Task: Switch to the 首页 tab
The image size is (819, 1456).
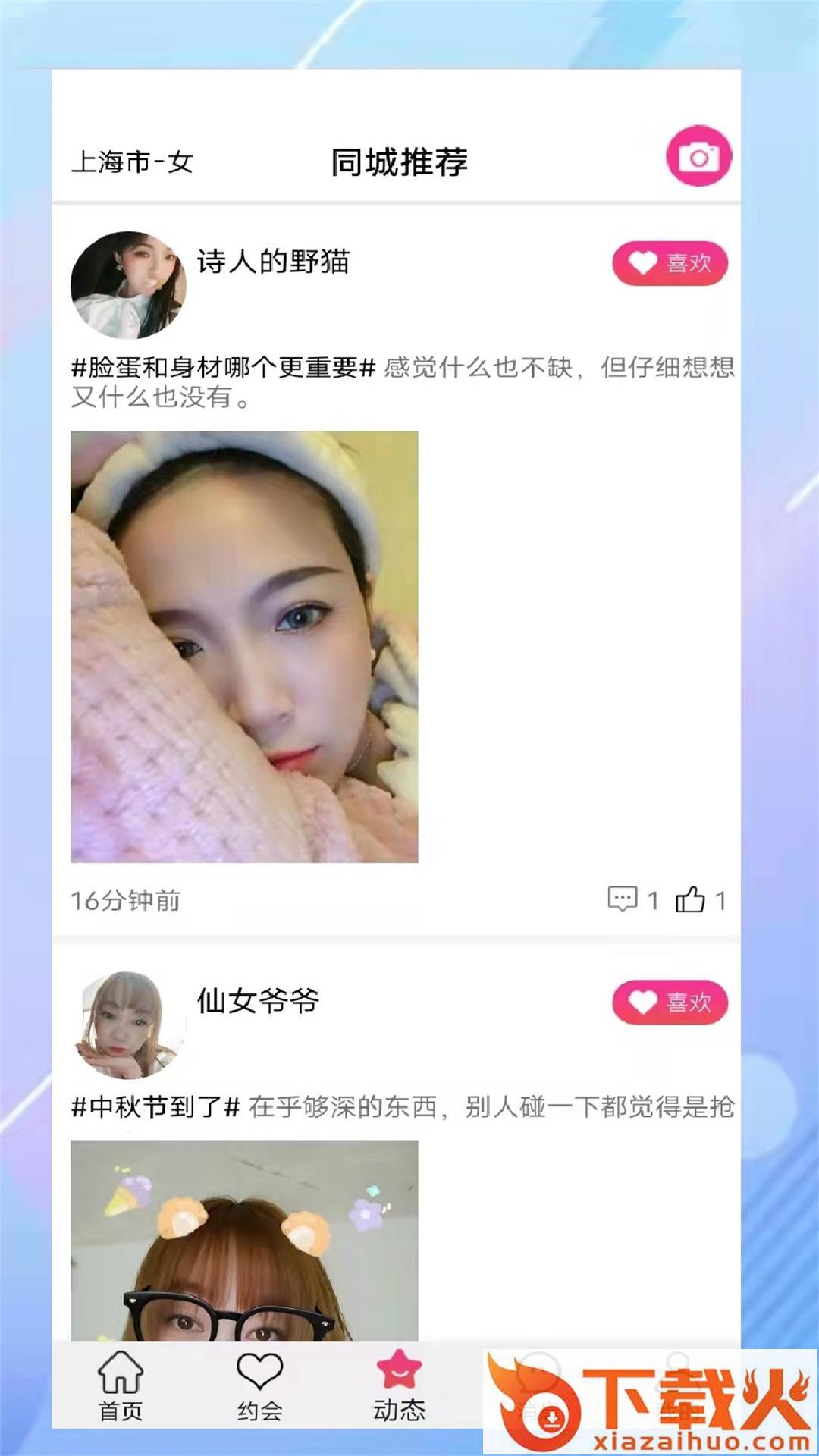Action: (x=121, y=1387)
